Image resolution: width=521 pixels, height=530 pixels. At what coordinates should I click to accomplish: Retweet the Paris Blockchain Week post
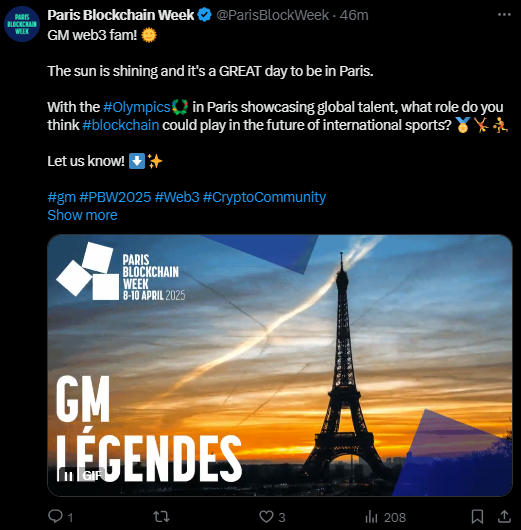(161, 516)
